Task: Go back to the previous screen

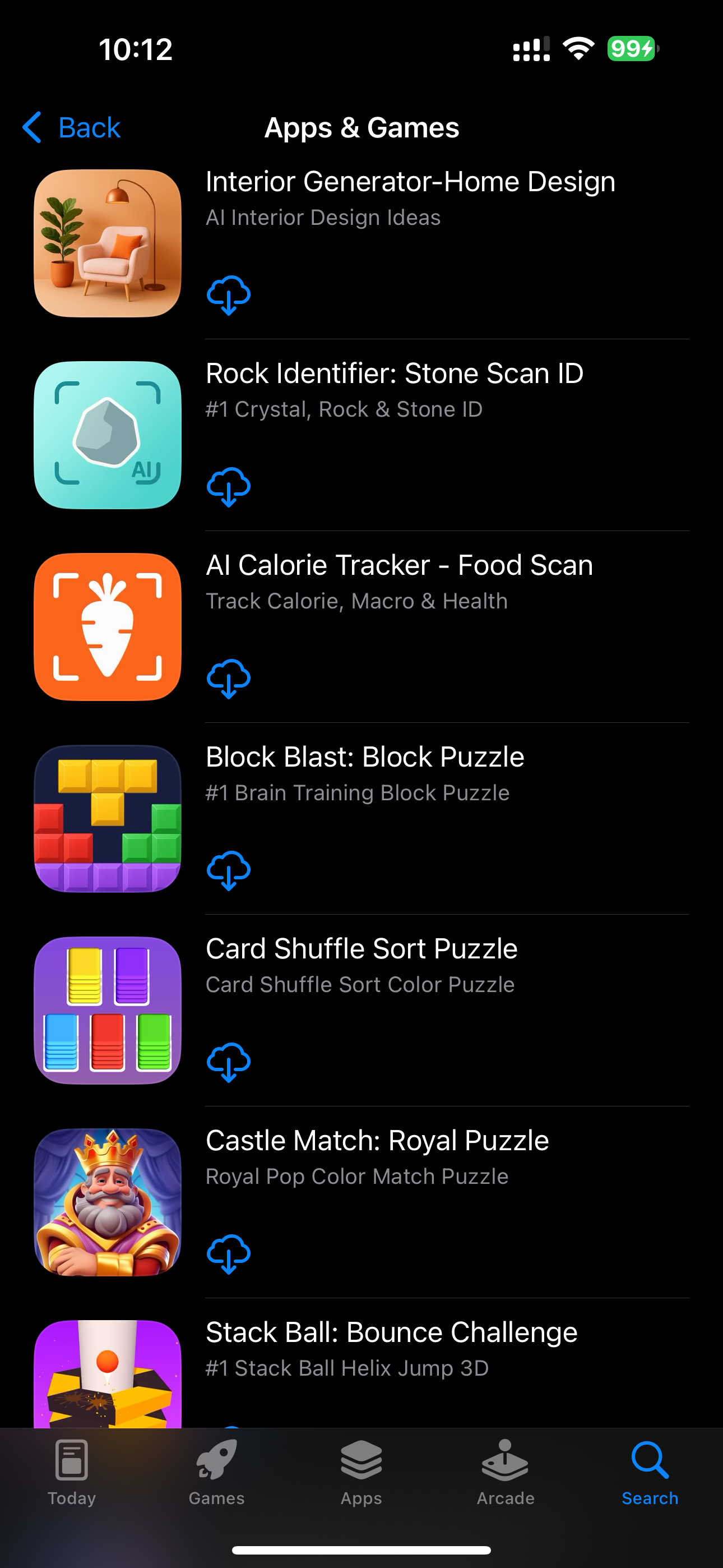Action: (x=72, y=128)
